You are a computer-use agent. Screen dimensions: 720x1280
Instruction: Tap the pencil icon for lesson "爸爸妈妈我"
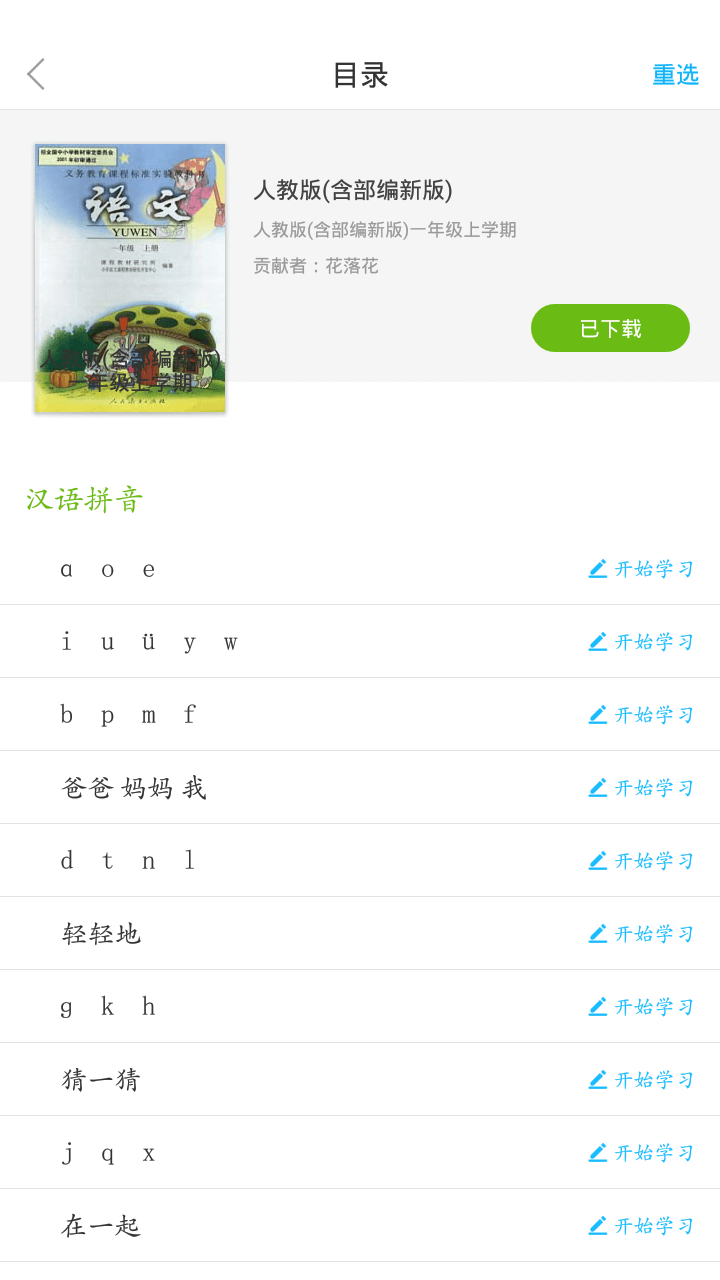point(598,787)
